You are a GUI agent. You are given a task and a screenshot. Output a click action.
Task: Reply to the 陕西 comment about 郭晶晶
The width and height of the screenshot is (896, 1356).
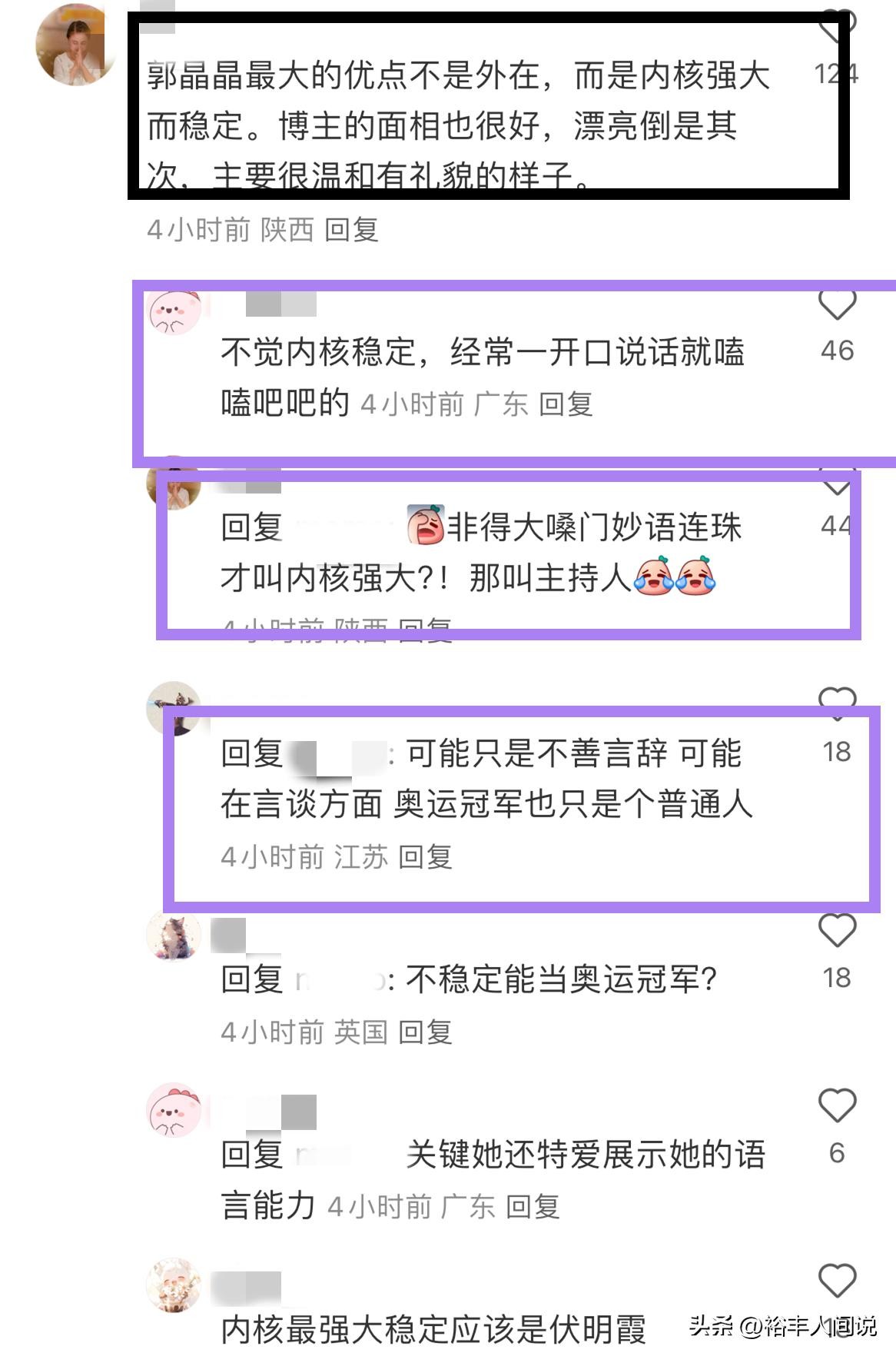point(351,230)
